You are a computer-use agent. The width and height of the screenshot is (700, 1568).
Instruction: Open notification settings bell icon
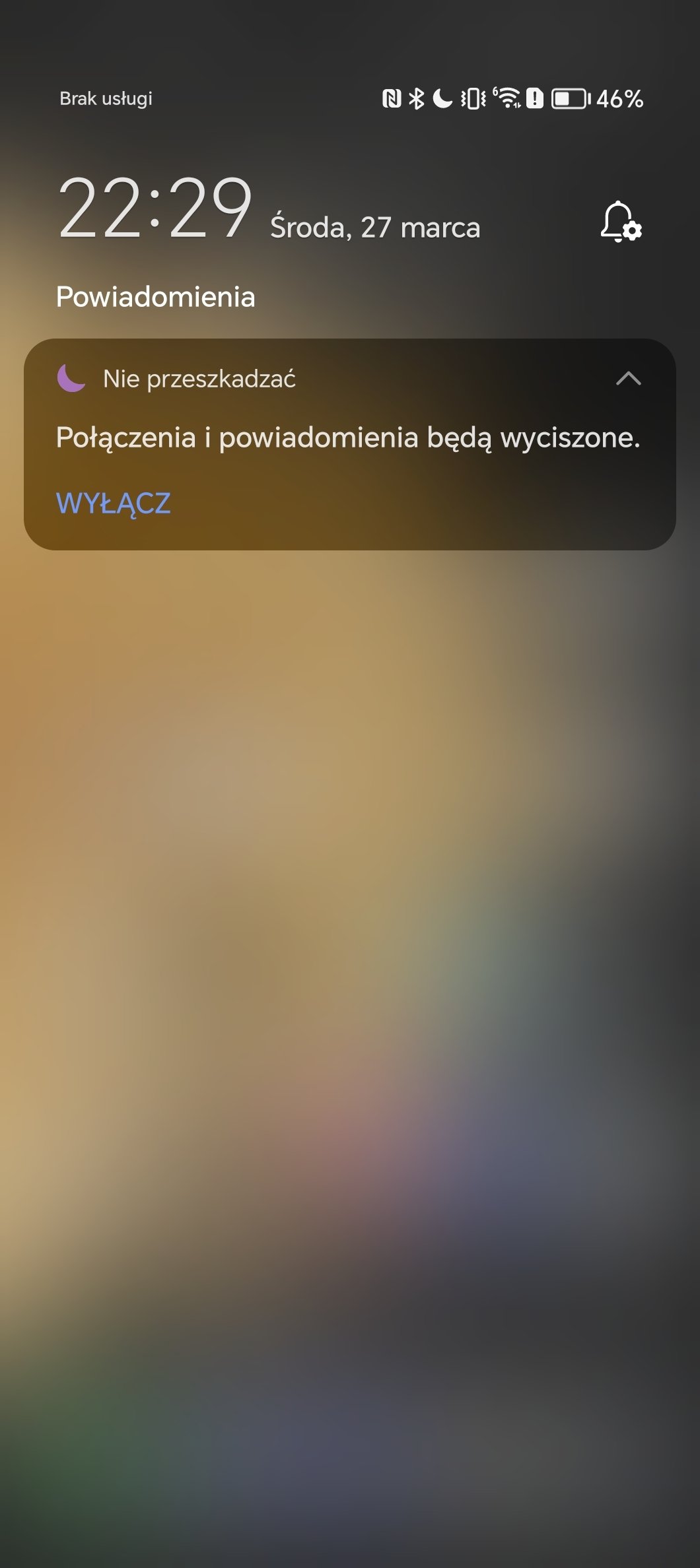coord(621,222)
